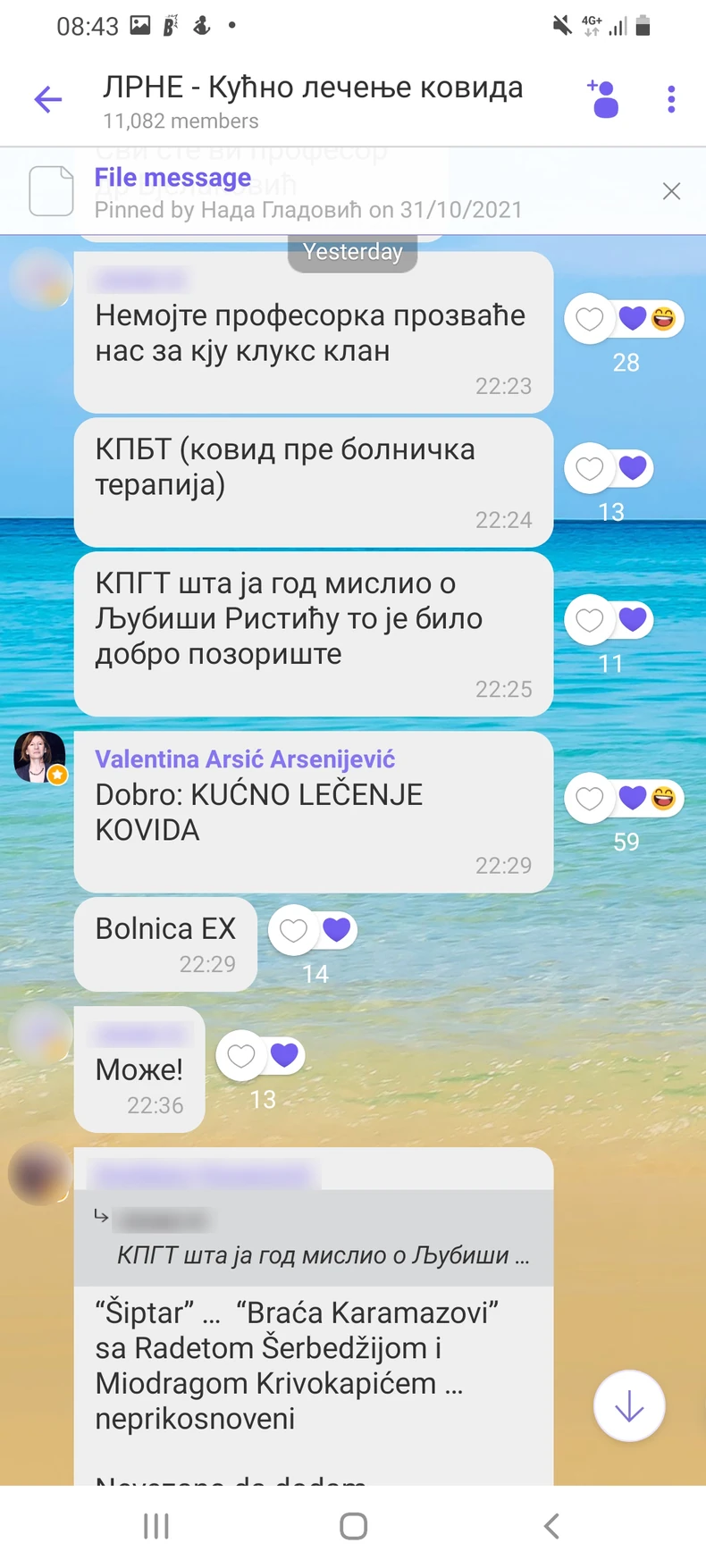Open recent apps from navigation bar
Viewport: 706px width, 1568px height.
coord(156,1526)
